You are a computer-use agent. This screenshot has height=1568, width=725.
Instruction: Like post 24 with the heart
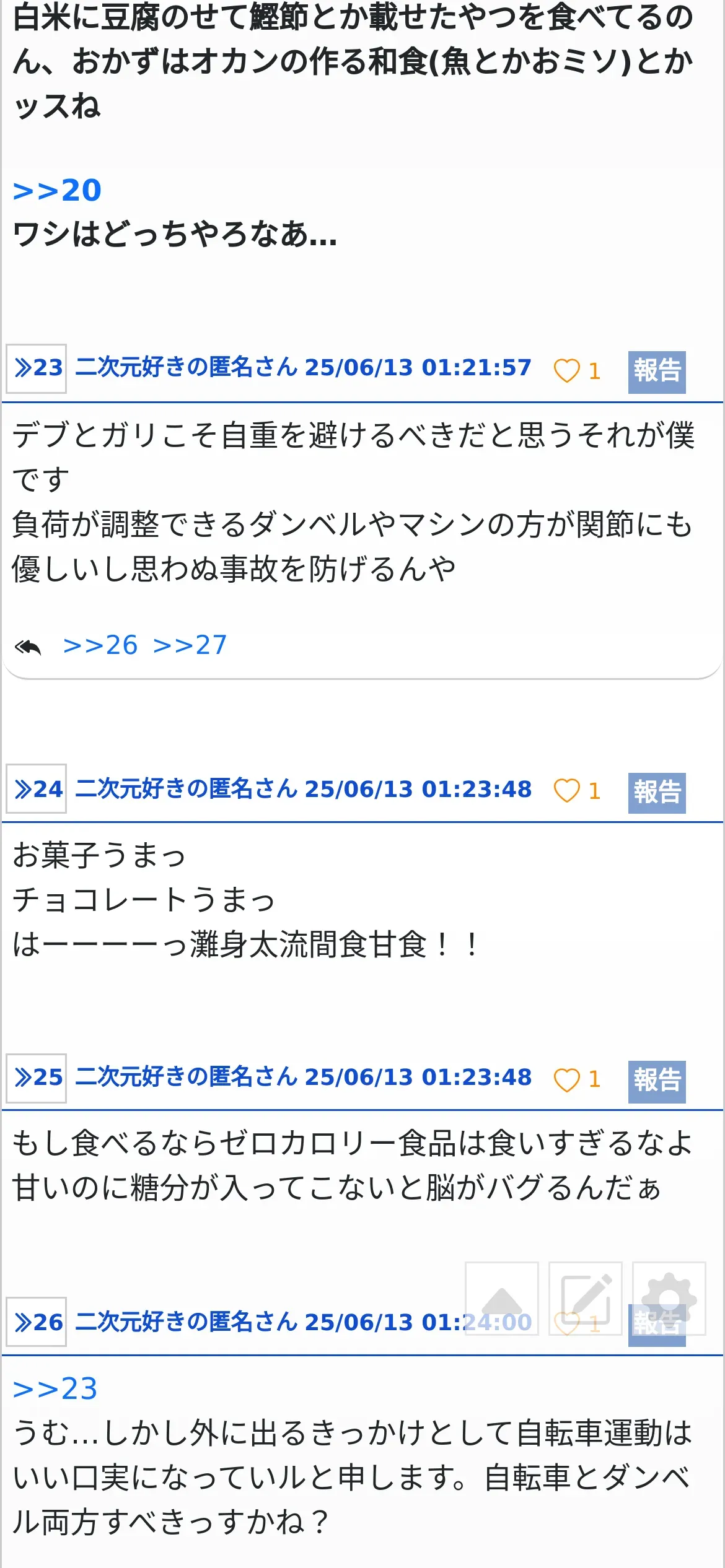566,791
